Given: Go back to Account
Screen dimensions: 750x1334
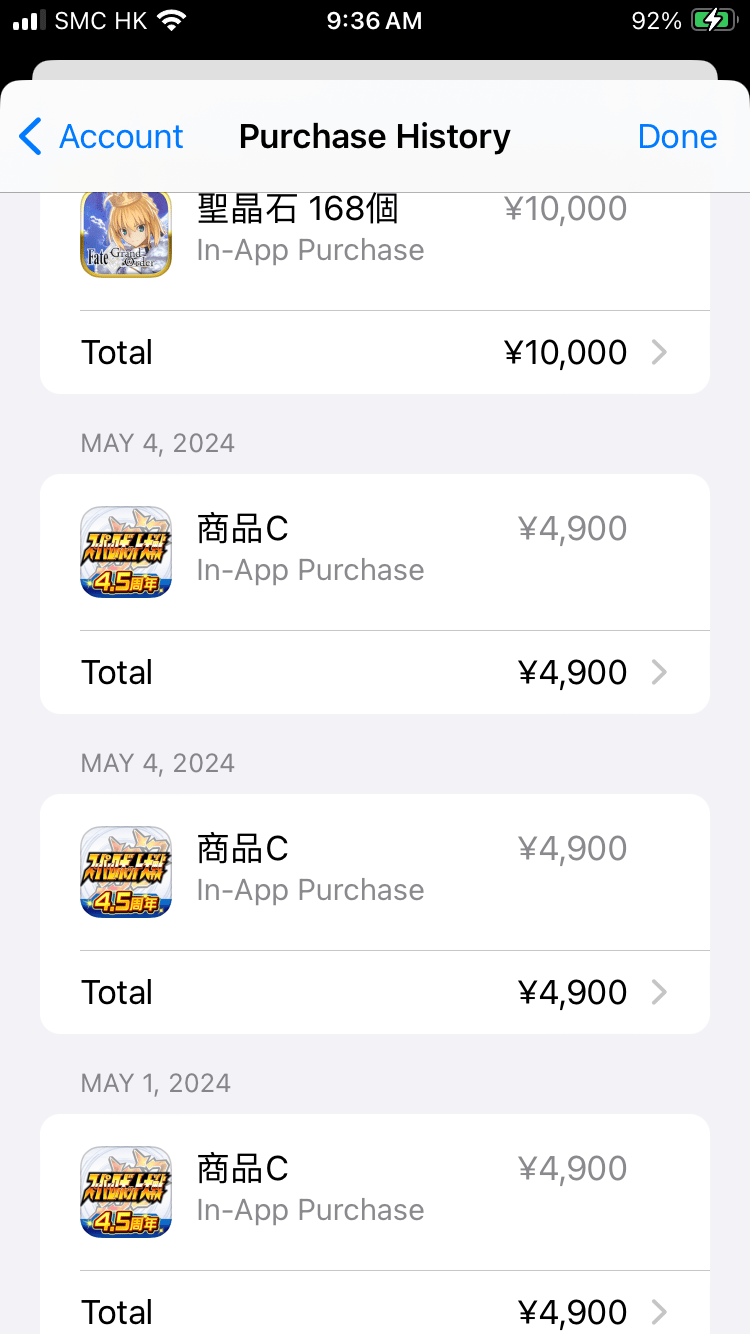Looking at the screenshot, I should point(101,136).
